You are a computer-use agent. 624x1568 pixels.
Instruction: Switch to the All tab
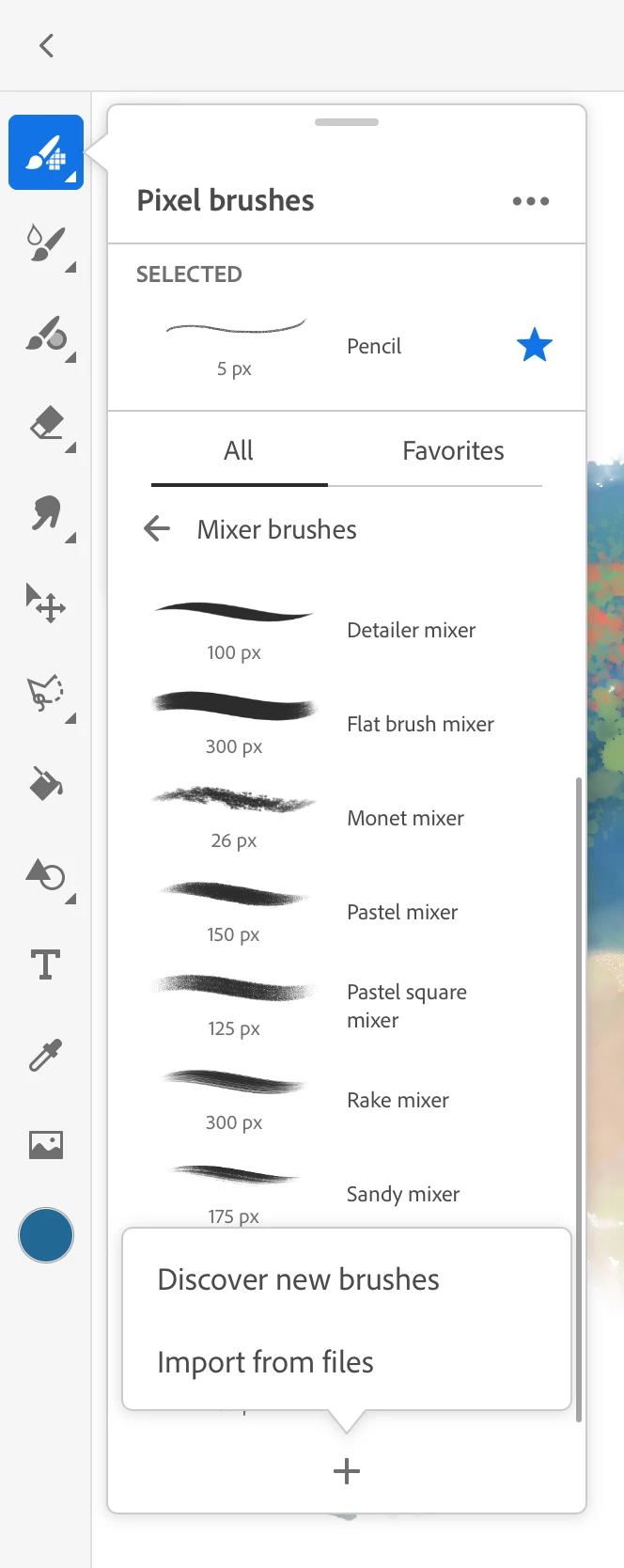pyautogui.click(x=239, y=451)
